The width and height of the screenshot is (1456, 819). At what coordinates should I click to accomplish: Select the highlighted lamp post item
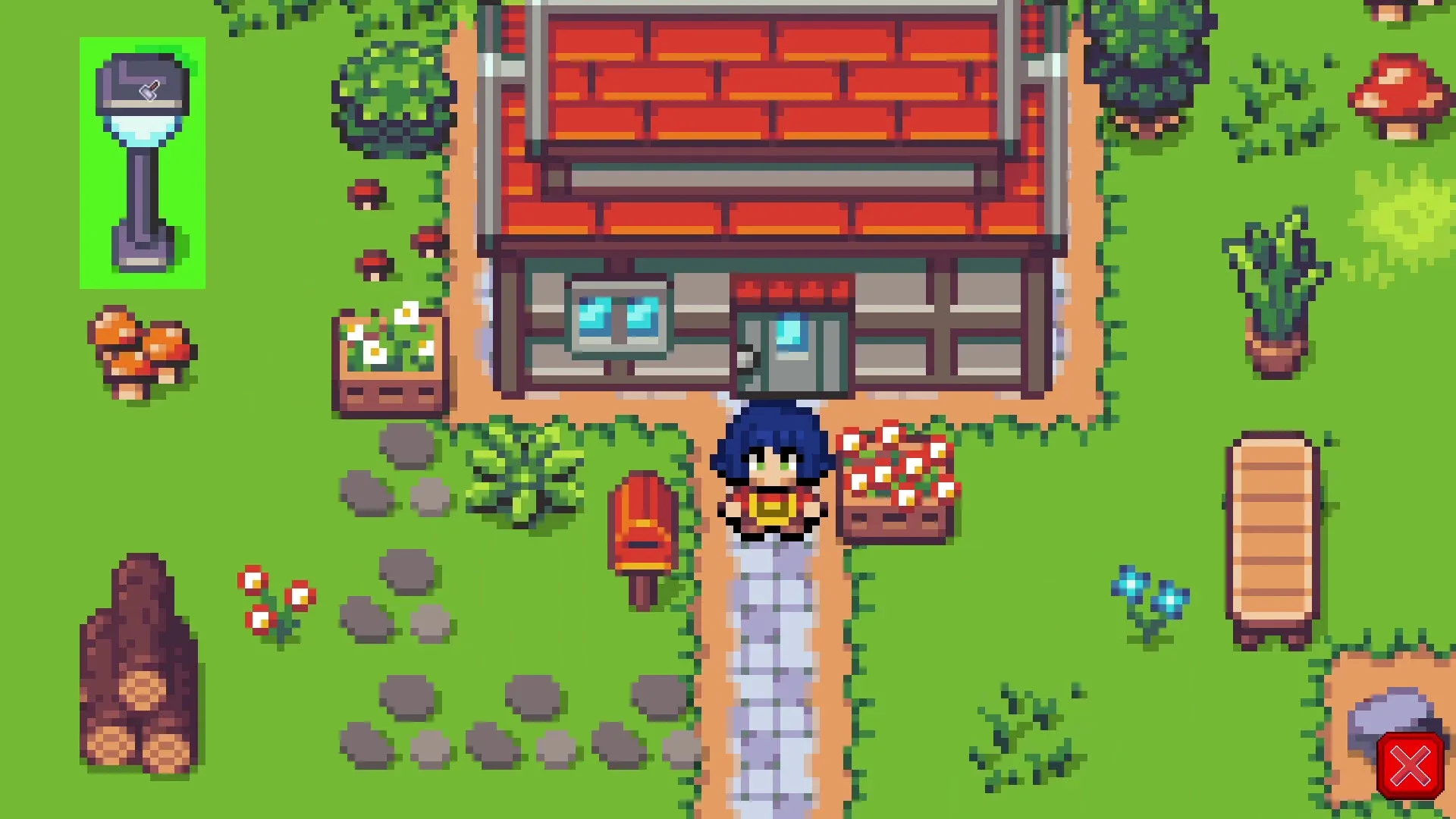point(143,163)
